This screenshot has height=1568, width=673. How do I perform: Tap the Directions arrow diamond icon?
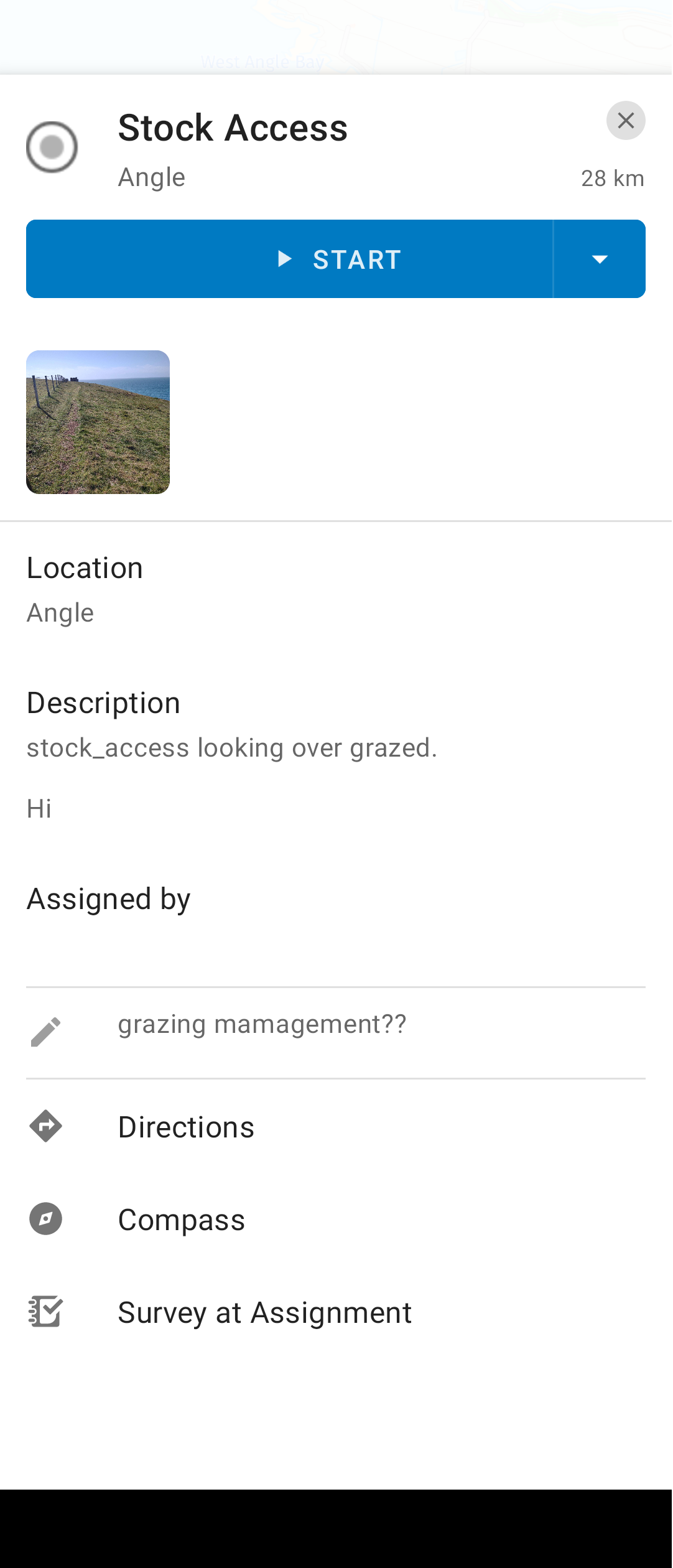pyautogui.click(x=45, y=1126)
